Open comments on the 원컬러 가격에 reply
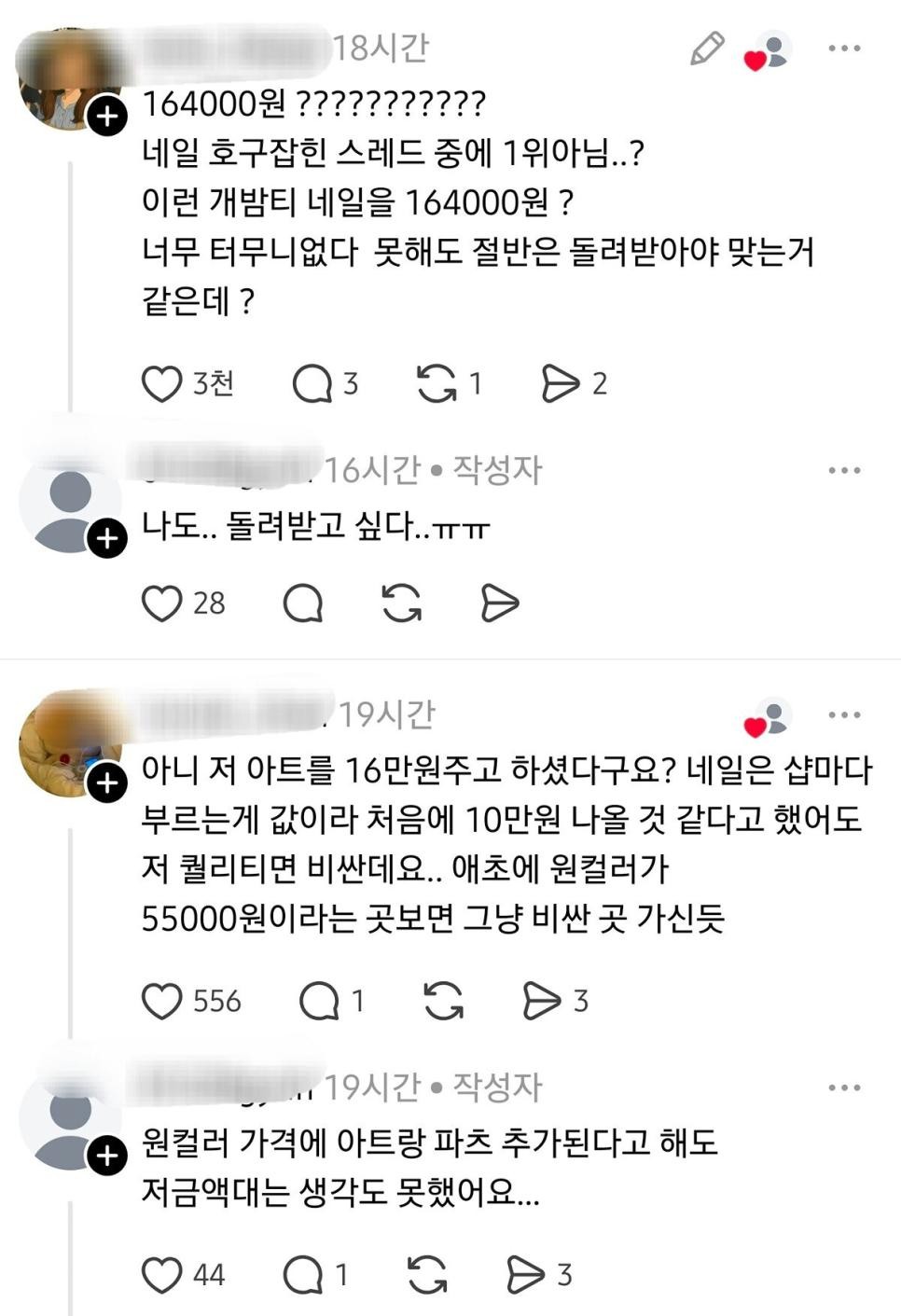Viewport: 901px width, 1316px height. pos(303,1275)
